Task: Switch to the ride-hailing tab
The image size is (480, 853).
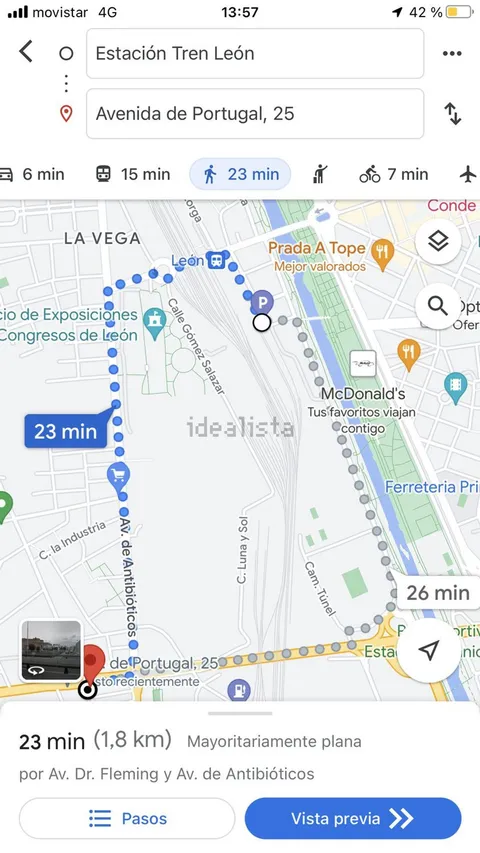Action: 321,174
